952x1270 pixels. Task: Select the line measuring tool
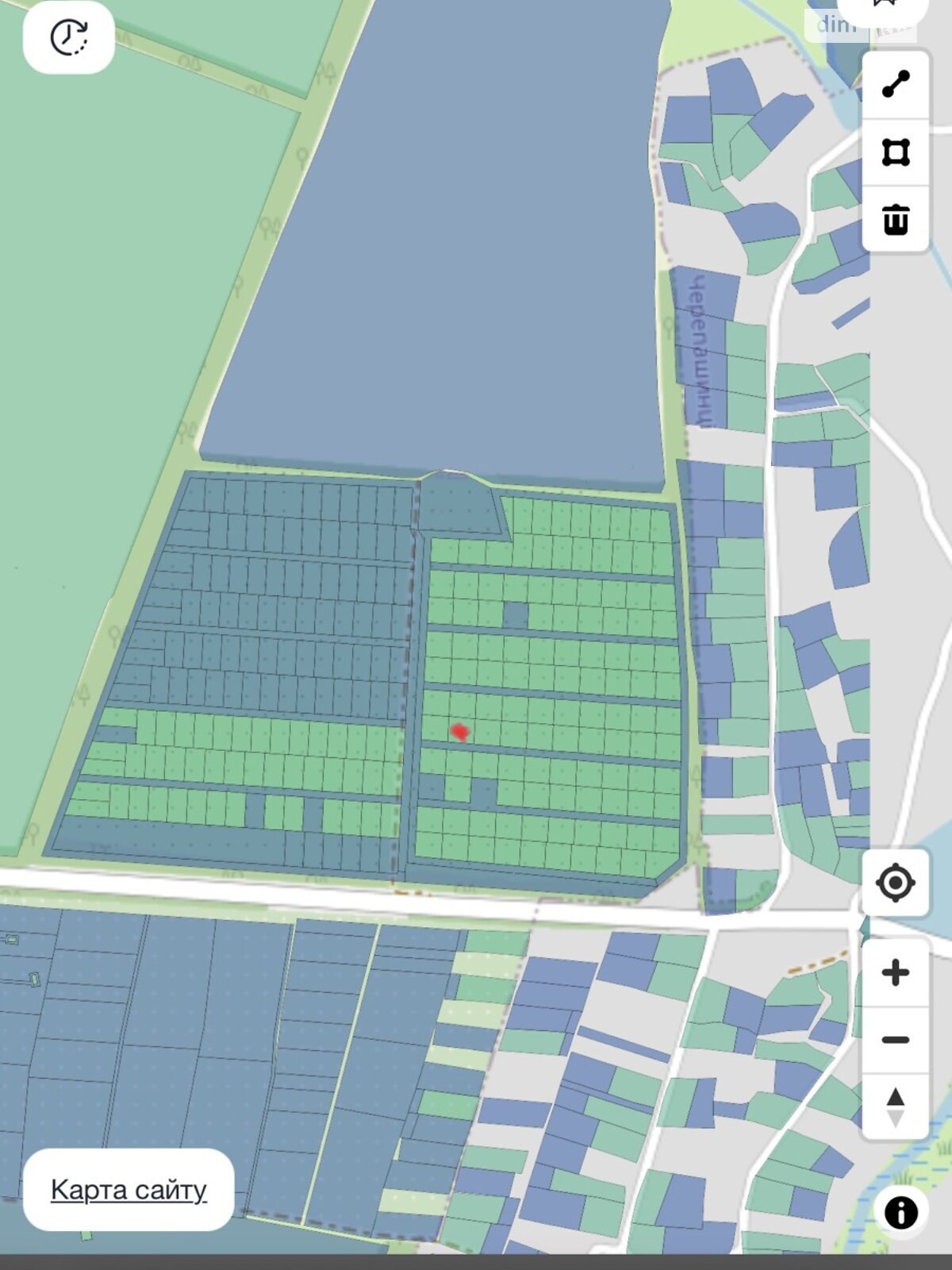coord(896,84)
